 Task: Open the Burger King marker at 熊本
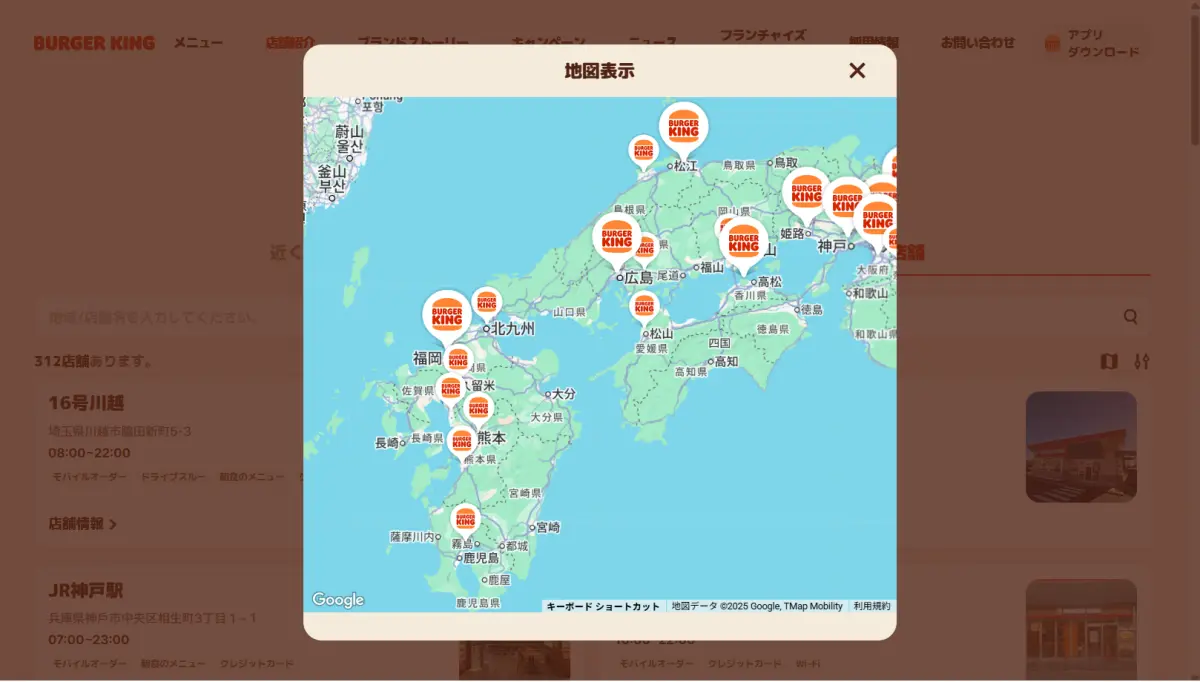tap(462, 440)
